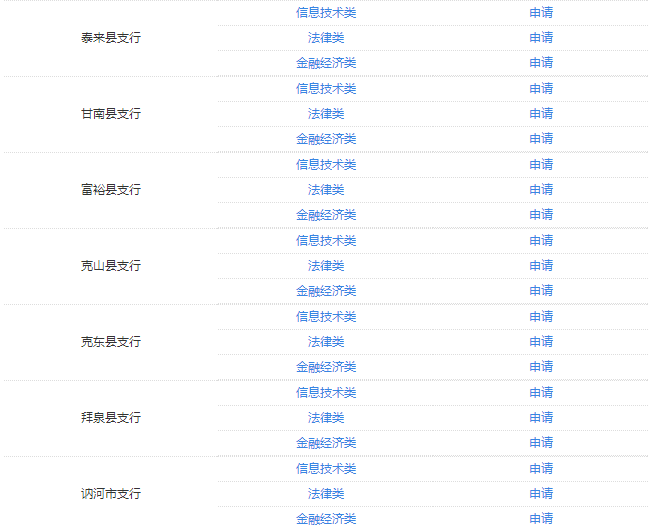This screenshot has width=648, height=530.
Task: Tap 申请 in the 富裕县支行 法律类 row
Action: click(x=541, y=190)
